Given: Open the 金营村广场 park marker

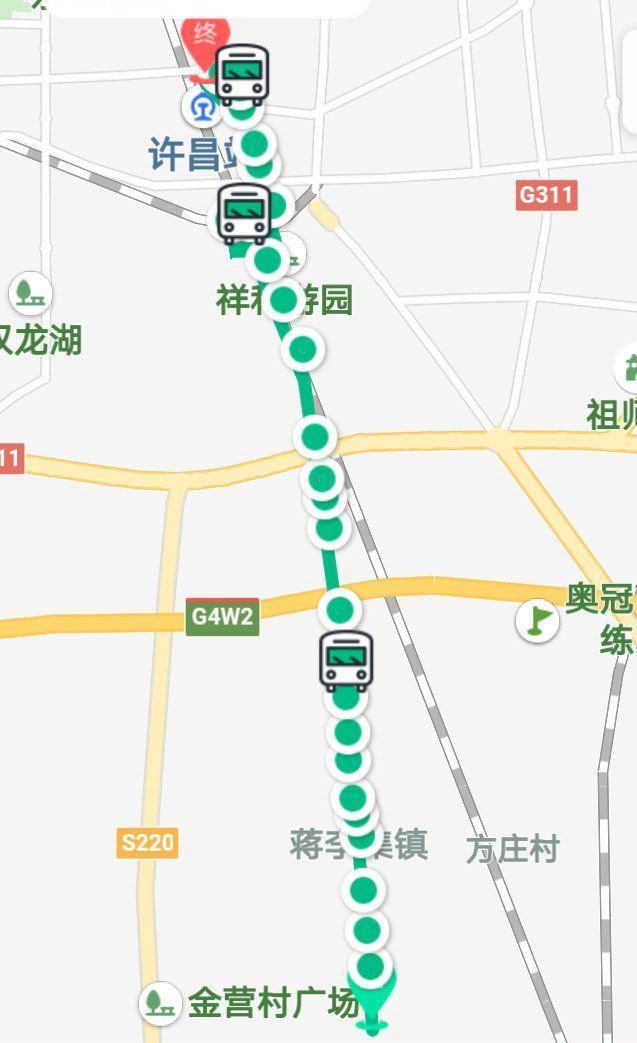Looking at the screenshot, I should tap(160, 1002).
